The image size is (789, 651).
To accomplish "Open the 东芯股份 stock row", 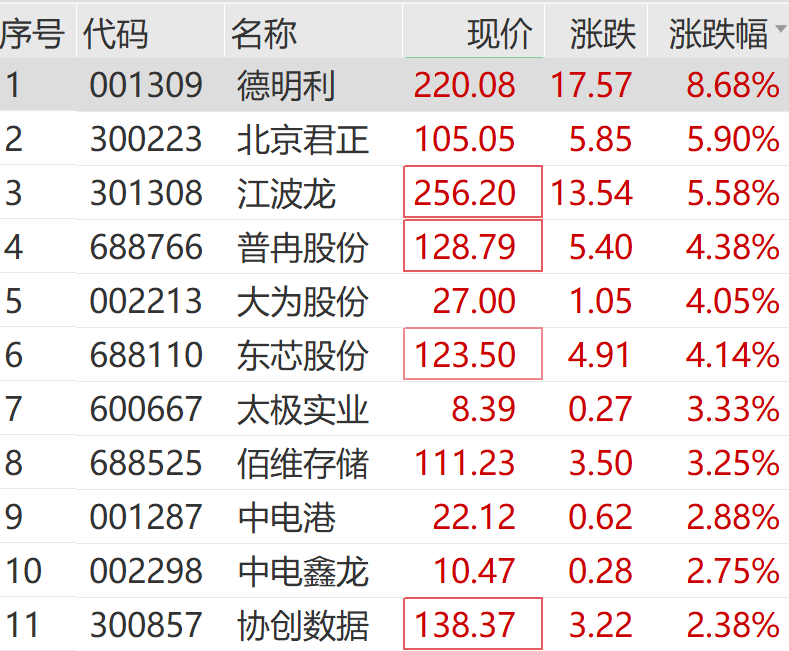I will (x=303, y=355).
